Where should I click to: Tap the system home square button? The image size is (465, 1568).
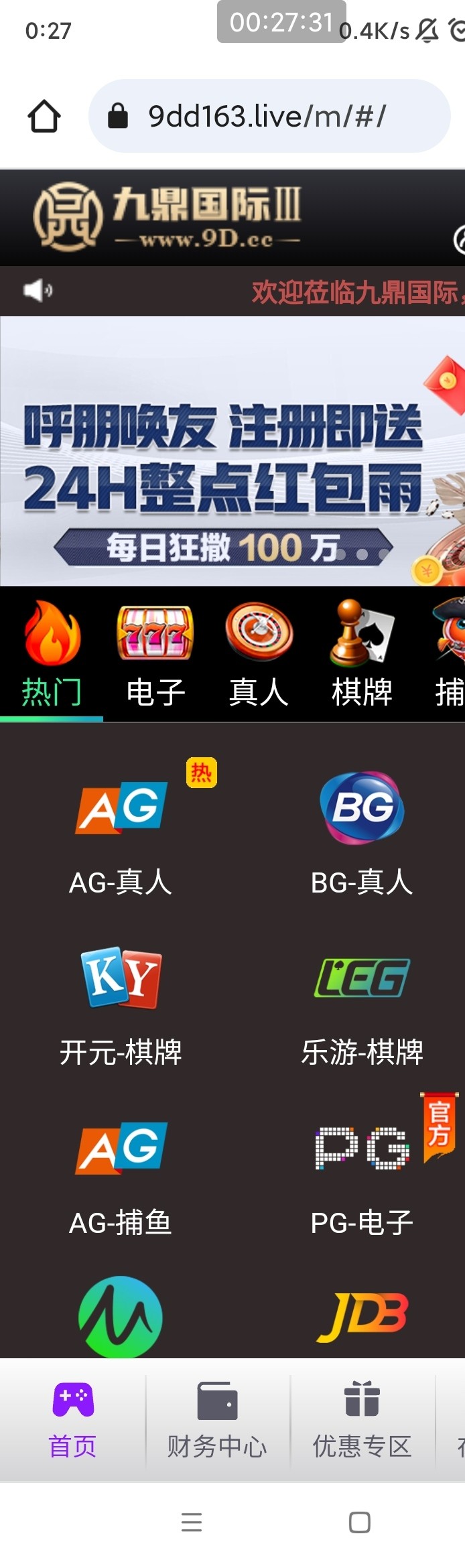pyautogui.click(x=360, y=1522)
